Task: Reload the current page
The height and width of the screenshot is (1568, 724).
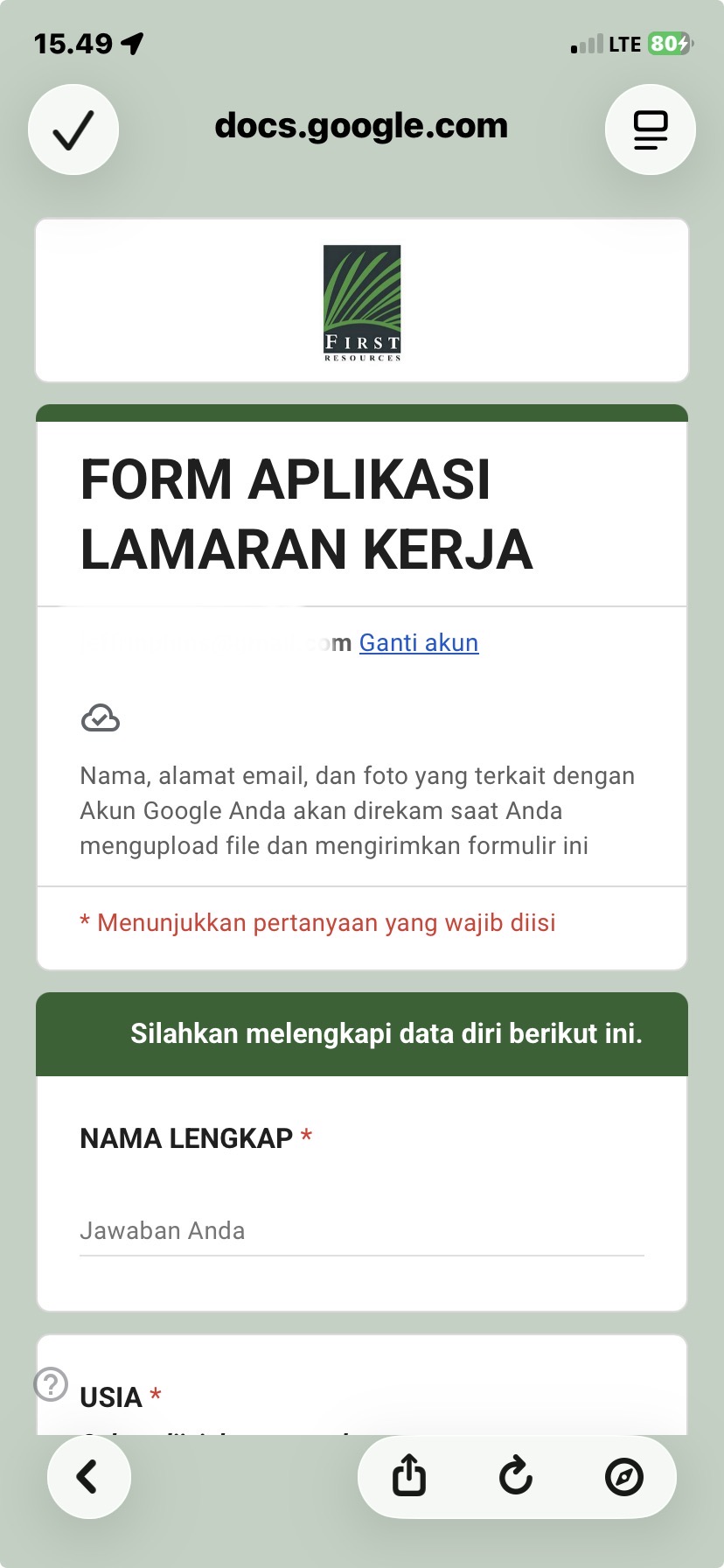Action: [516, 1477]
